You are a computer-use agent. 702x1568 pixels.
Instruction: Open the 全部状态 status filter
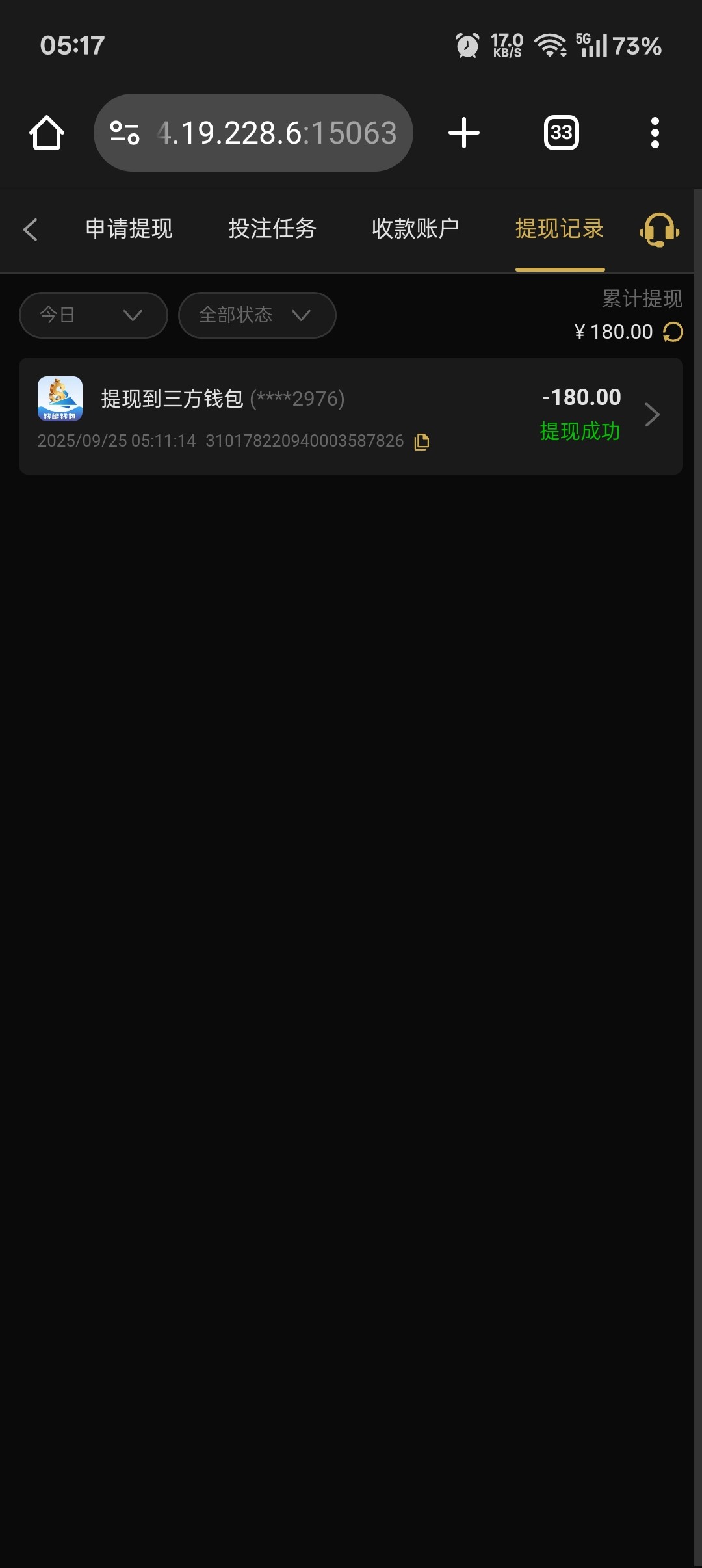click(257, 315)
